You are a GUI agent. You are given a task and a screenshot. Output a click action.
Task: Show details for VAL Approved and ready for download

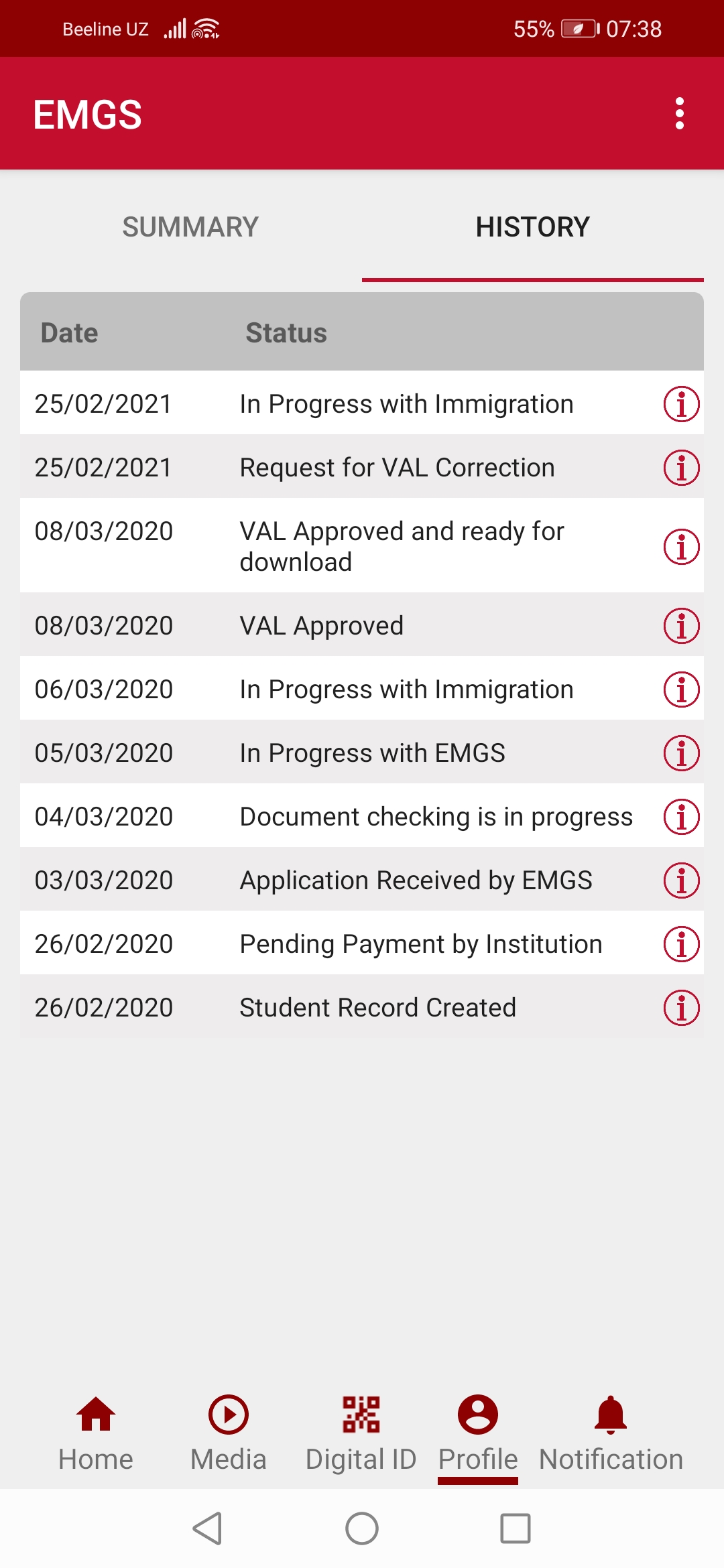tap(681, 547)
